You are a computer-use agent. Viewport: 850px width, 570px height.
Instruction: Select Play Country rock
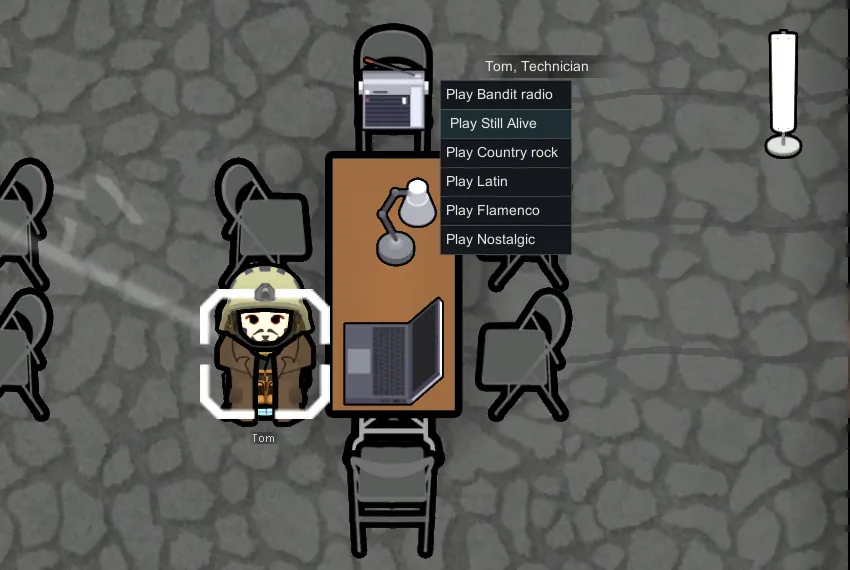(505, 153)
